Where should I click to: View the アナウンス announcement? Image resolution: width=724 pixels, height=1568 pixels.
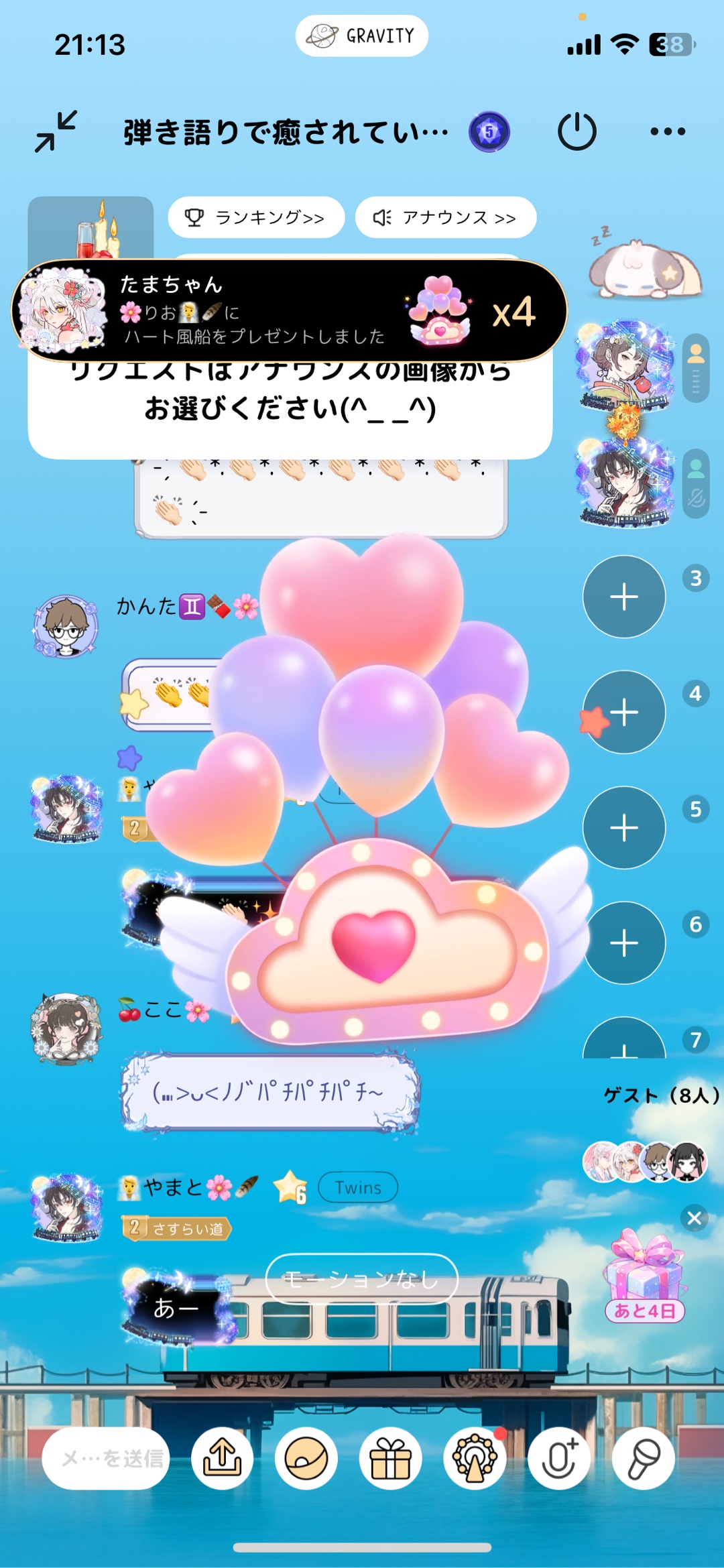(x=446, y=217)
